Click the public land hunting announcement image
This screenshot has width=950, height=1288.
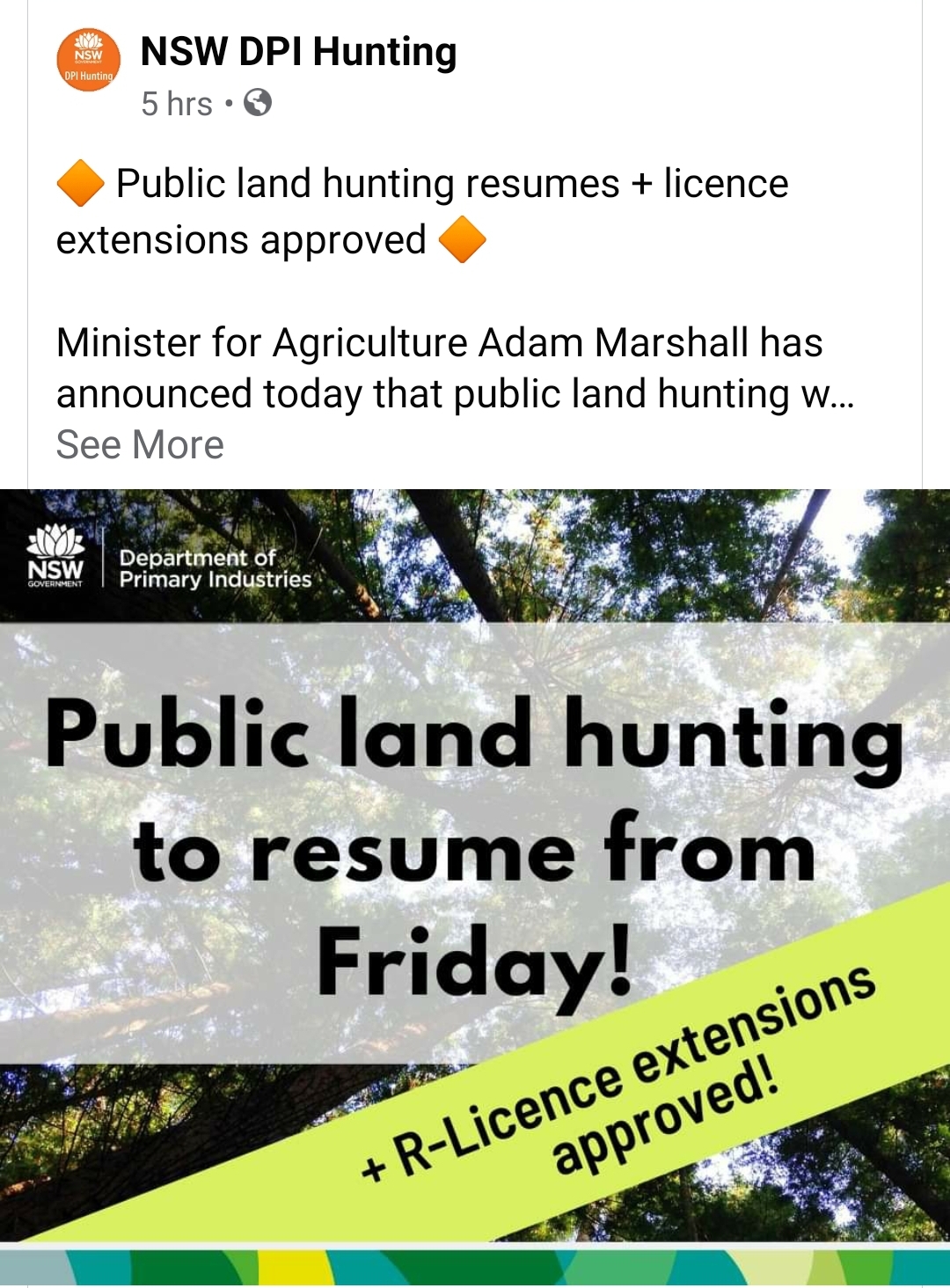[x=475, y=880]
